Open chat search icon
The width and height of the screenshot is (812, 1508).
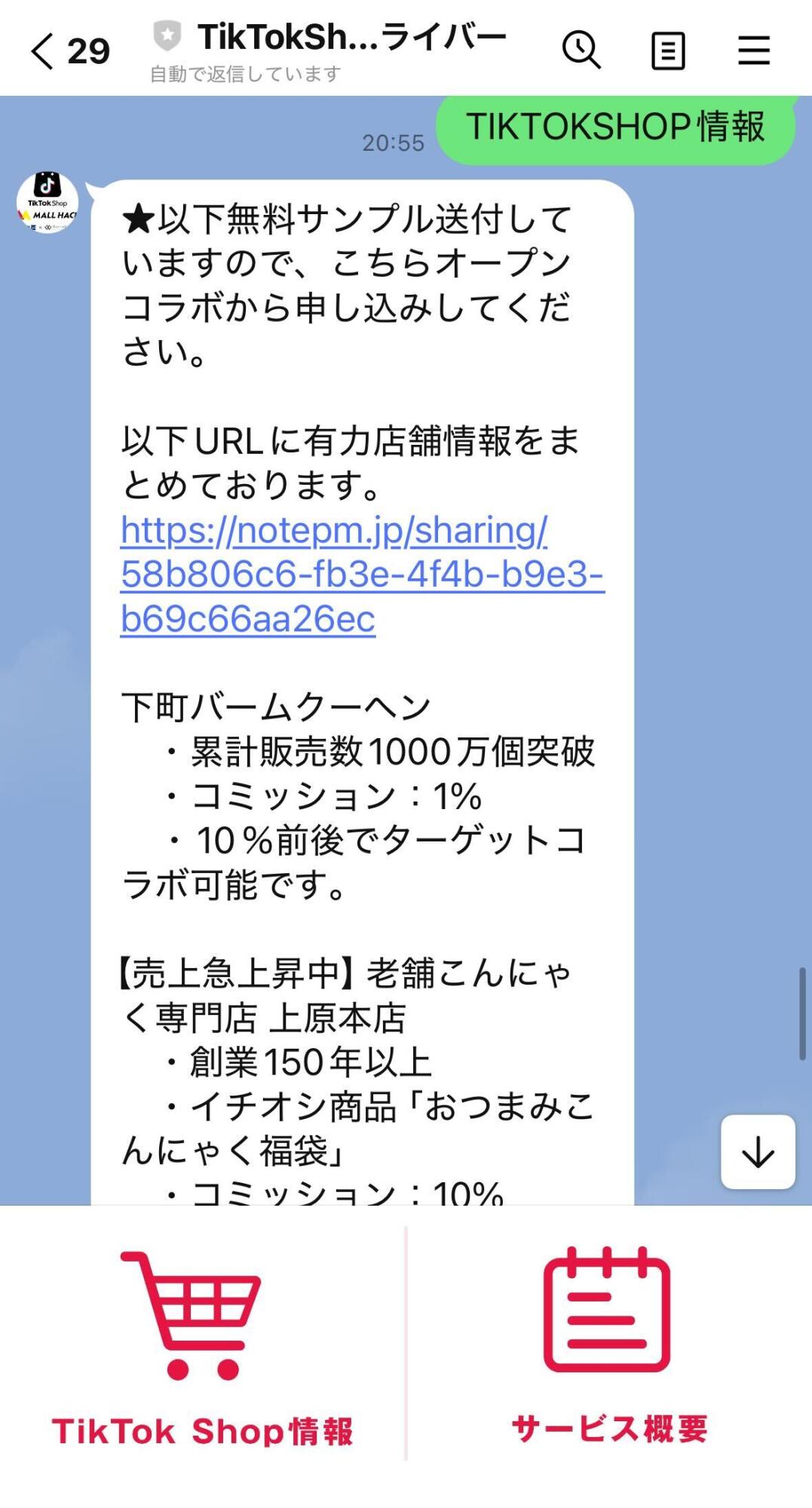pyautogui.click(x=581, y=51)
